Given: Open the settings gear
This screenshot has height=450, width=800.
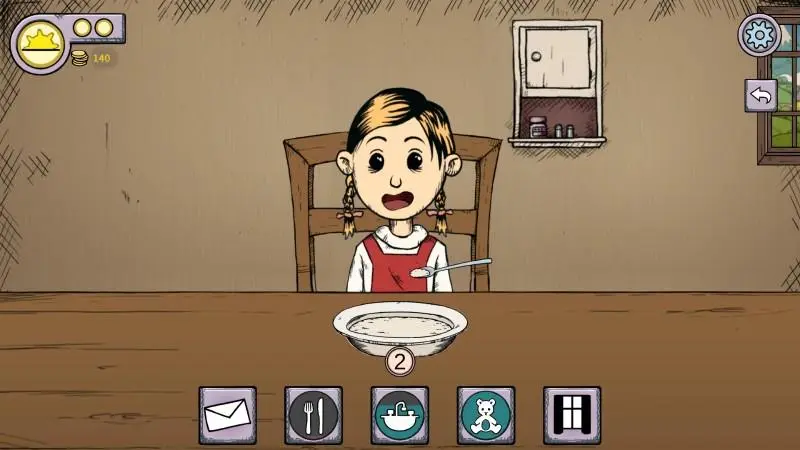Looking at the screenshot, I should 759,35.
